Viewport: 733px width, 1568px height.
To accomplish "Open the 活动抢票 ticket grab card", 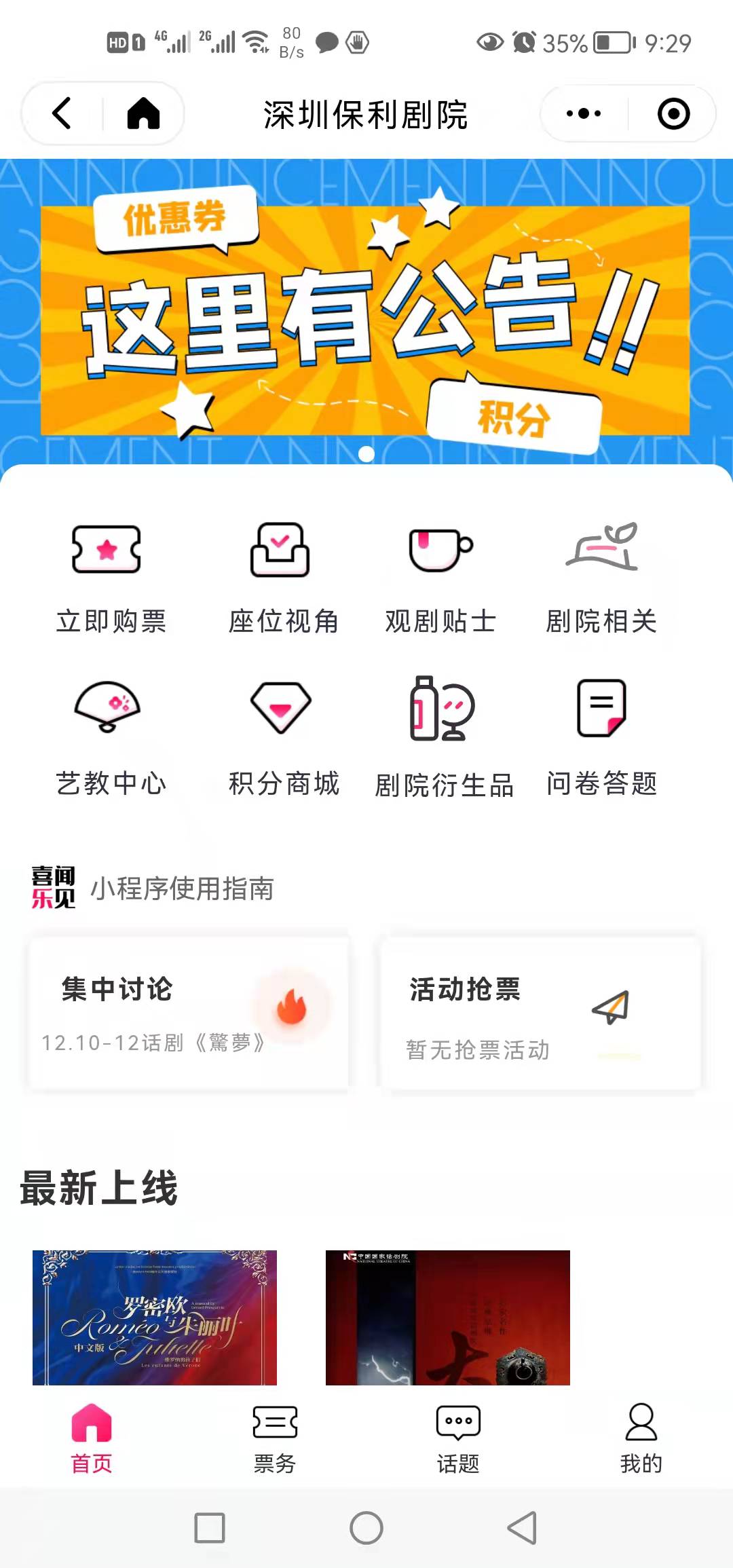I will (540, 1013).
